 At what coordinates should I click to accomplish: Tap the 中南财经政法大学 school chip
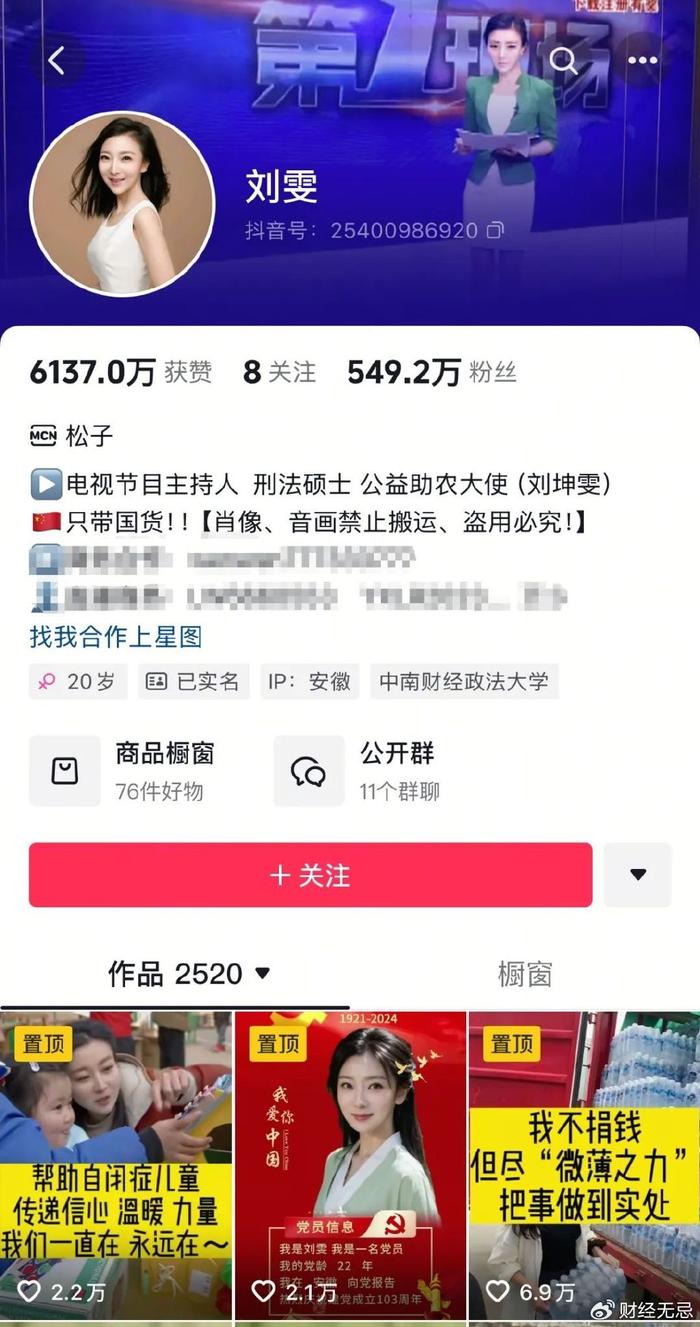[x=464, y=682]
